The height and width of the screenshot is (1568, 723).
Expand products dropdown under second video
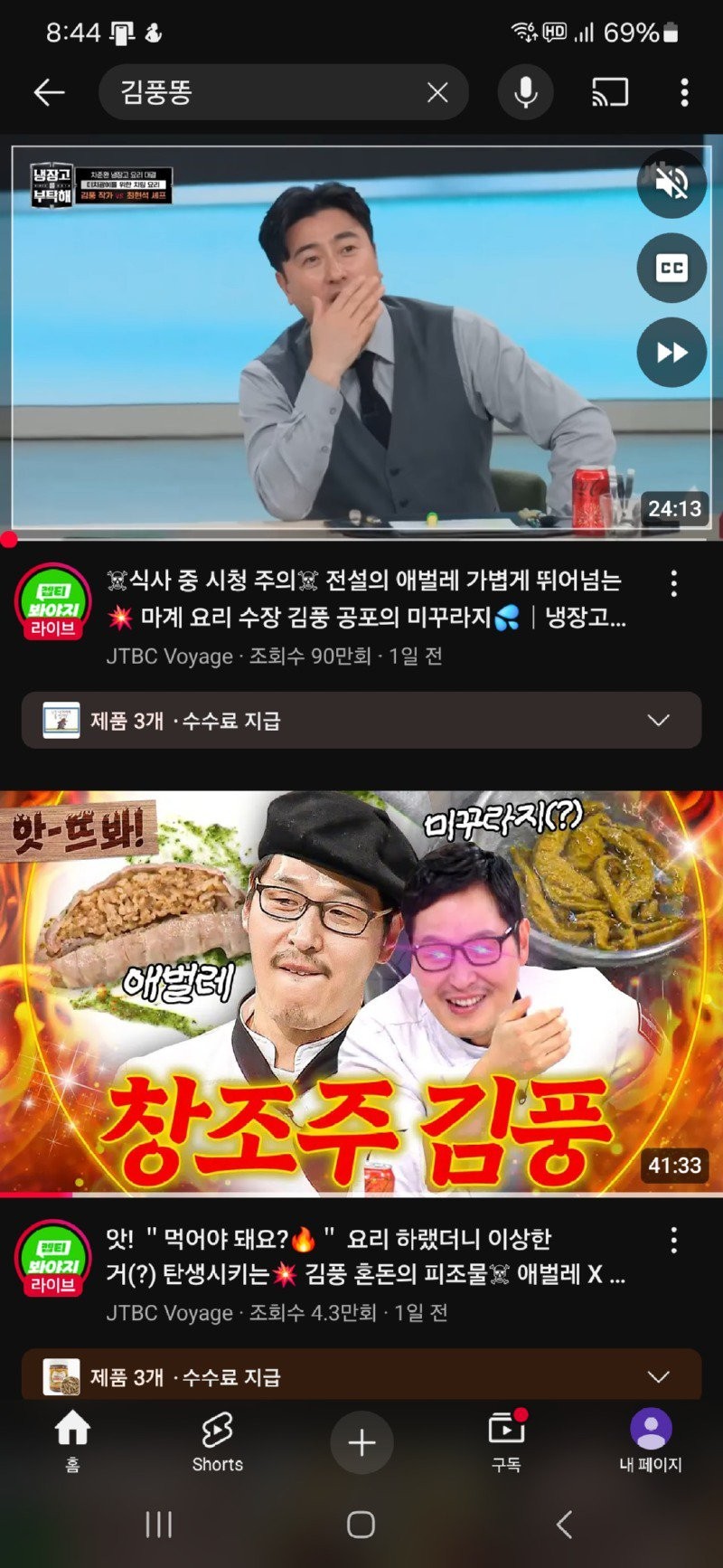coord(659,1377)
